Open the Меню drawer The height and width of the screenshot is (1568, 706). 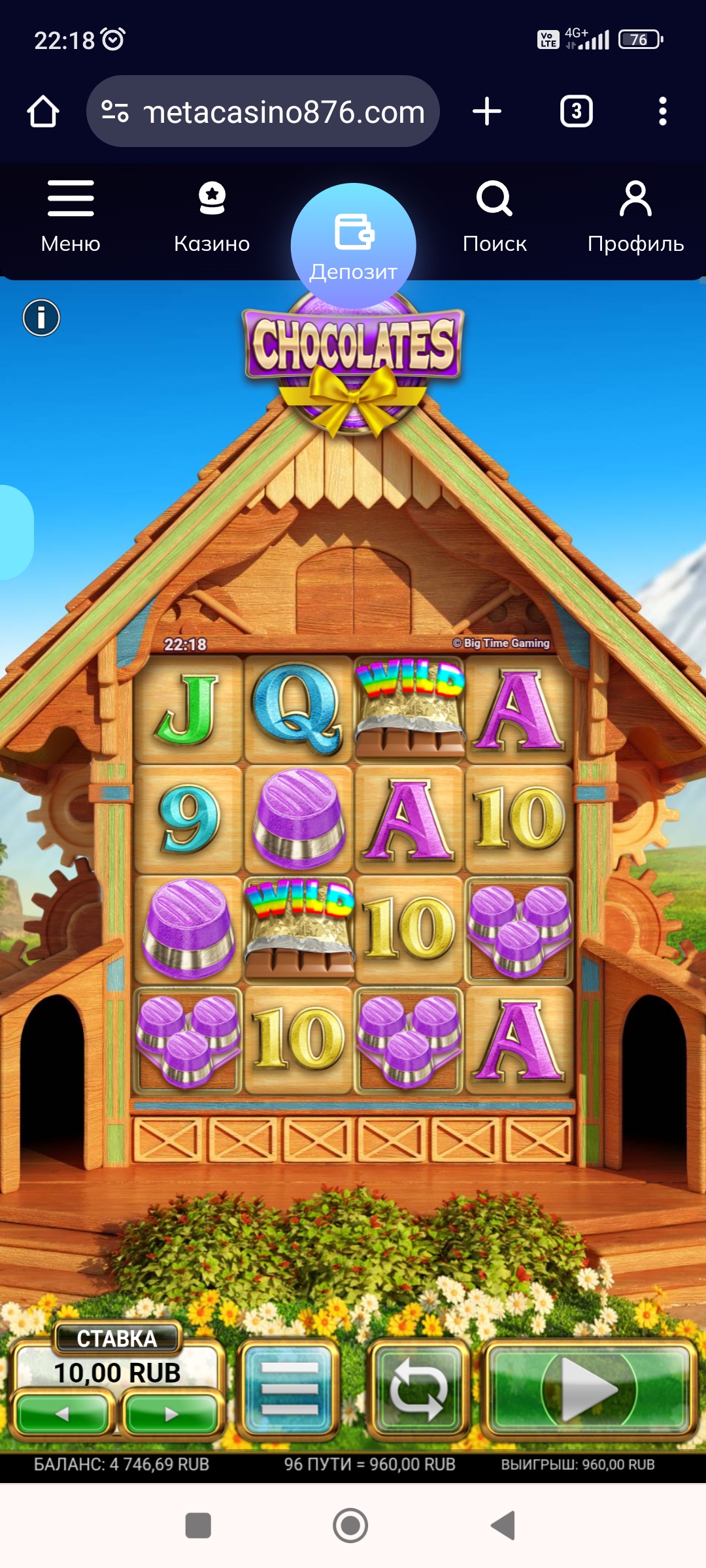[71, 216]
